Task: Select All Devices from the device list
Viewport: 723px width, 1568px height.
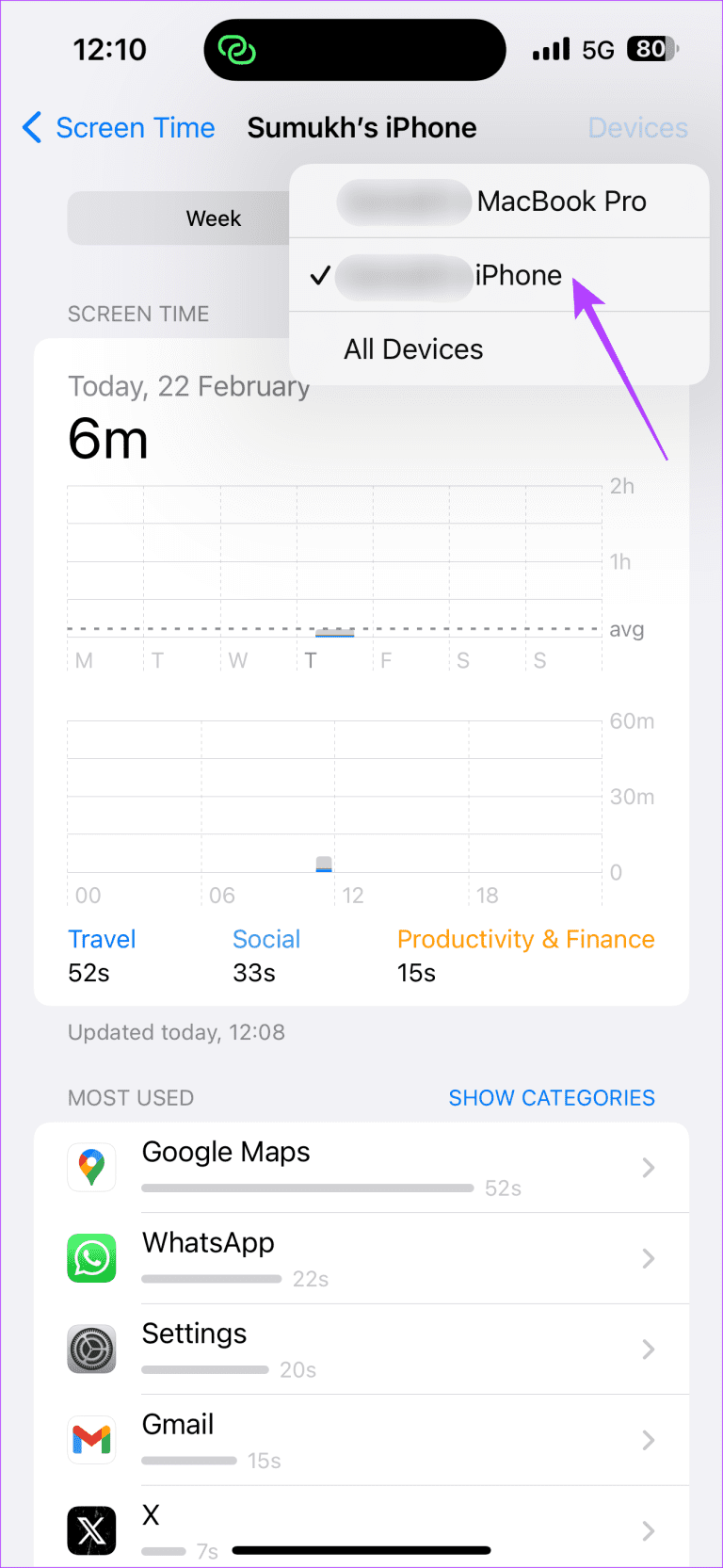Action: tap(413, 348)
